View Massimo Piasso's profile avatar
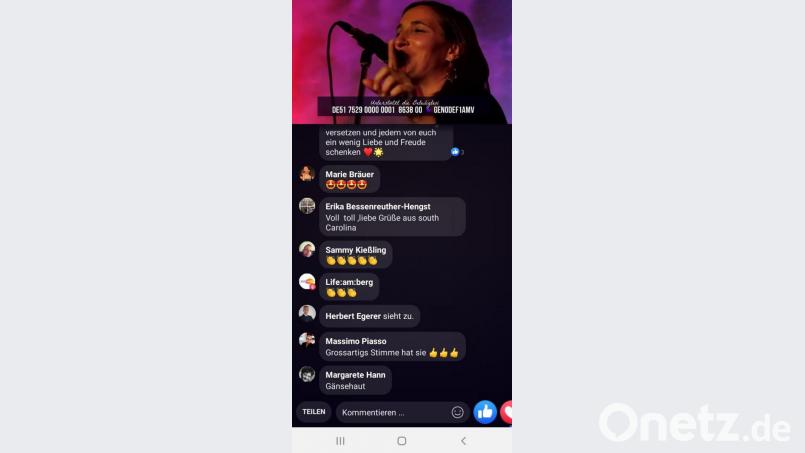The width and height of the screenshot is (805, 453). point(307,340)
